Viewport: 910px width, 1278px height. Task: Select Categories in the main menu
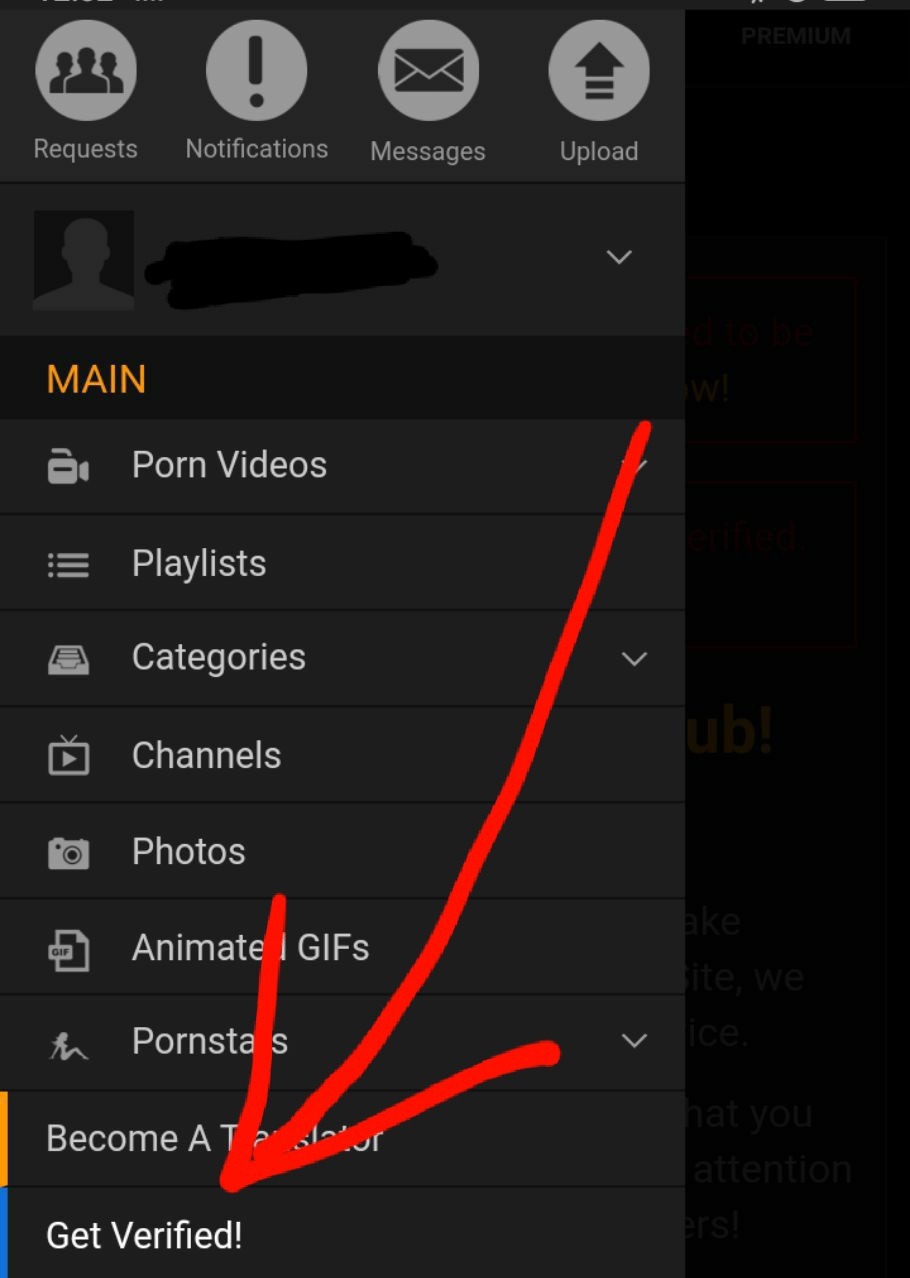(218, 657)
